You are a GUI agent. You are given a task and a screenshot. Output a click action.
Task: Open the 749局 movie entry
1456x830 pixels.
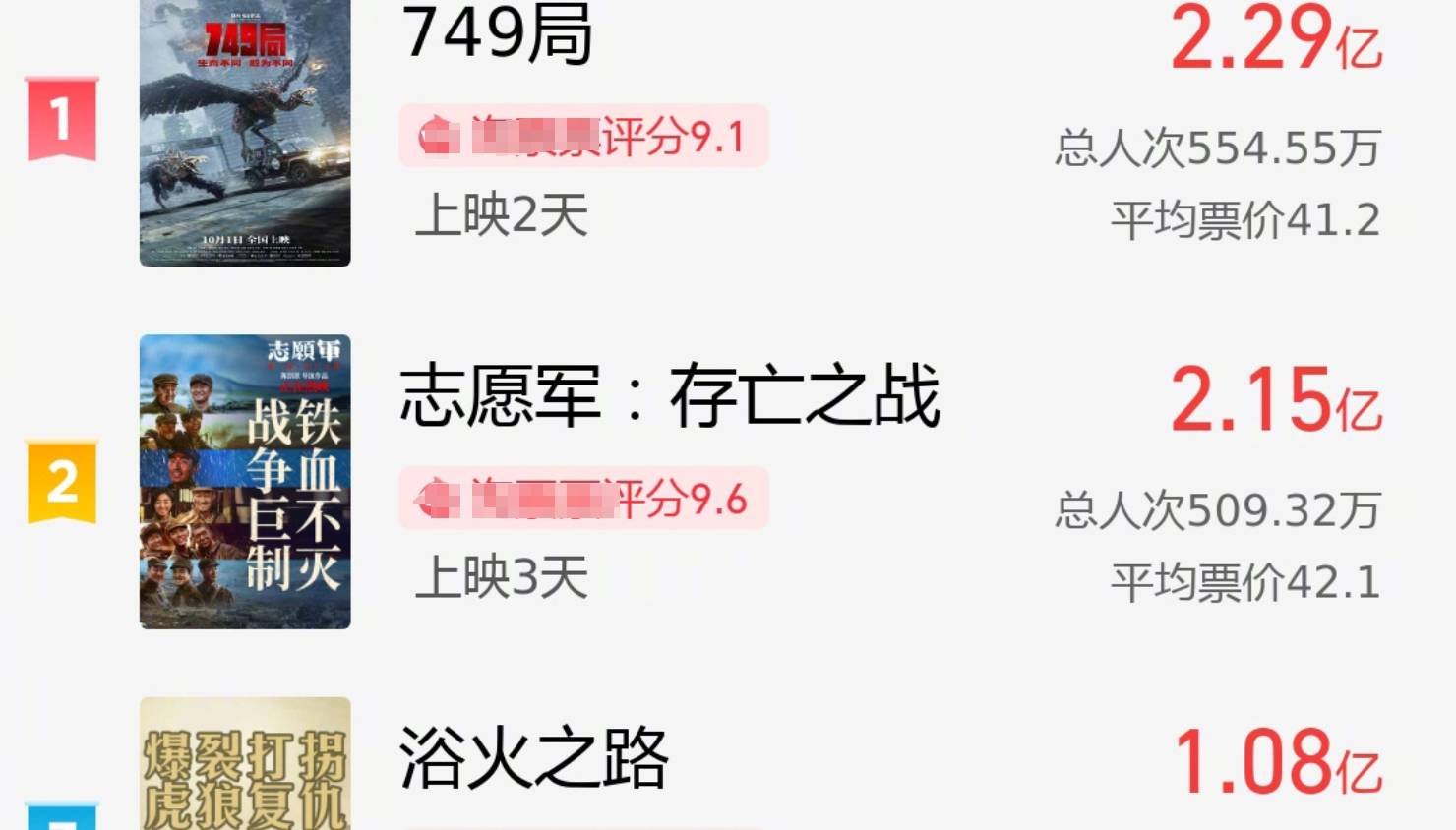498,35
